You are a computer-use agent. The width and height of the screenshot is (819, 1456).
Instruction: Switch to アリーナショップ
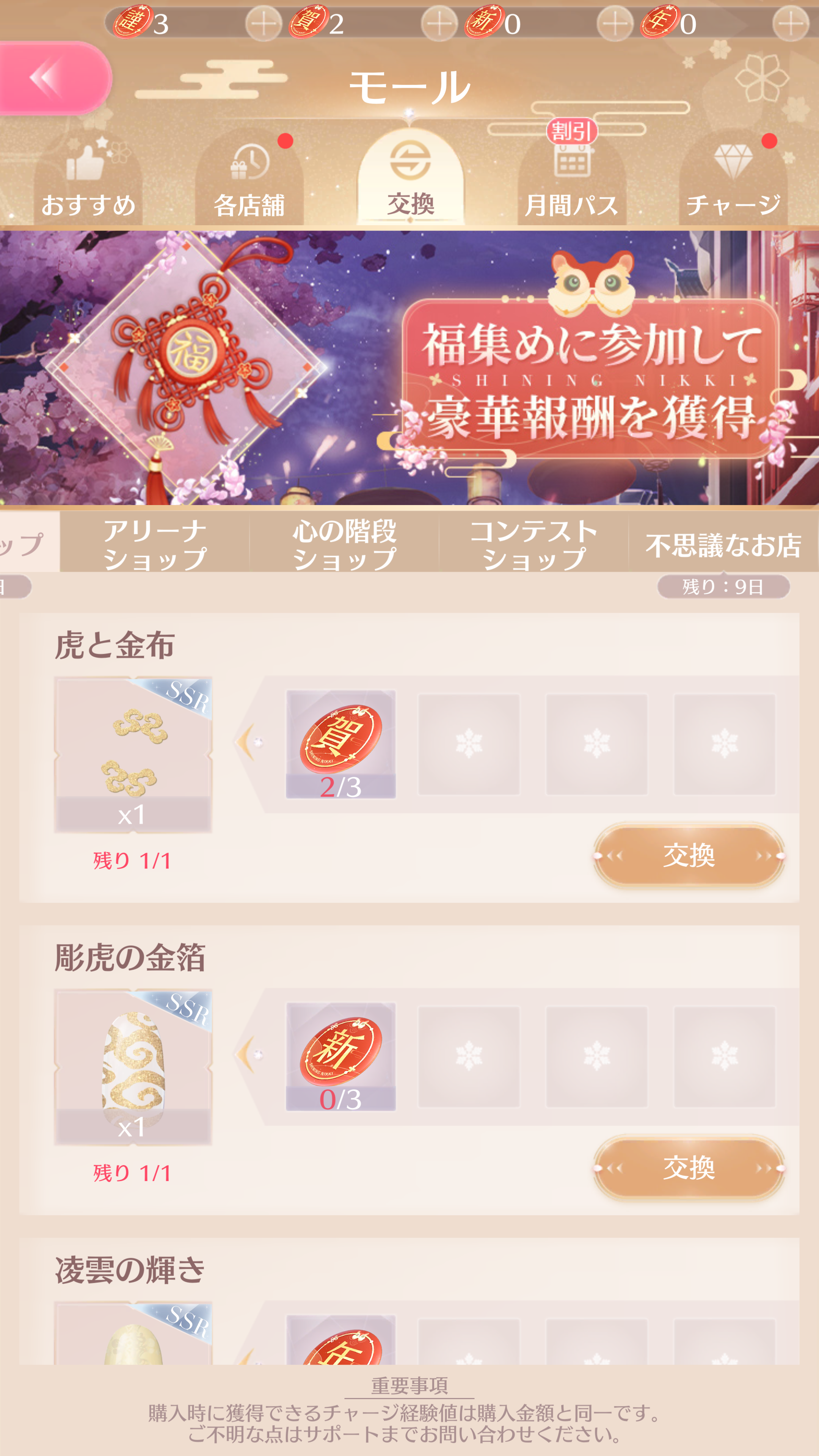point(155,544)
